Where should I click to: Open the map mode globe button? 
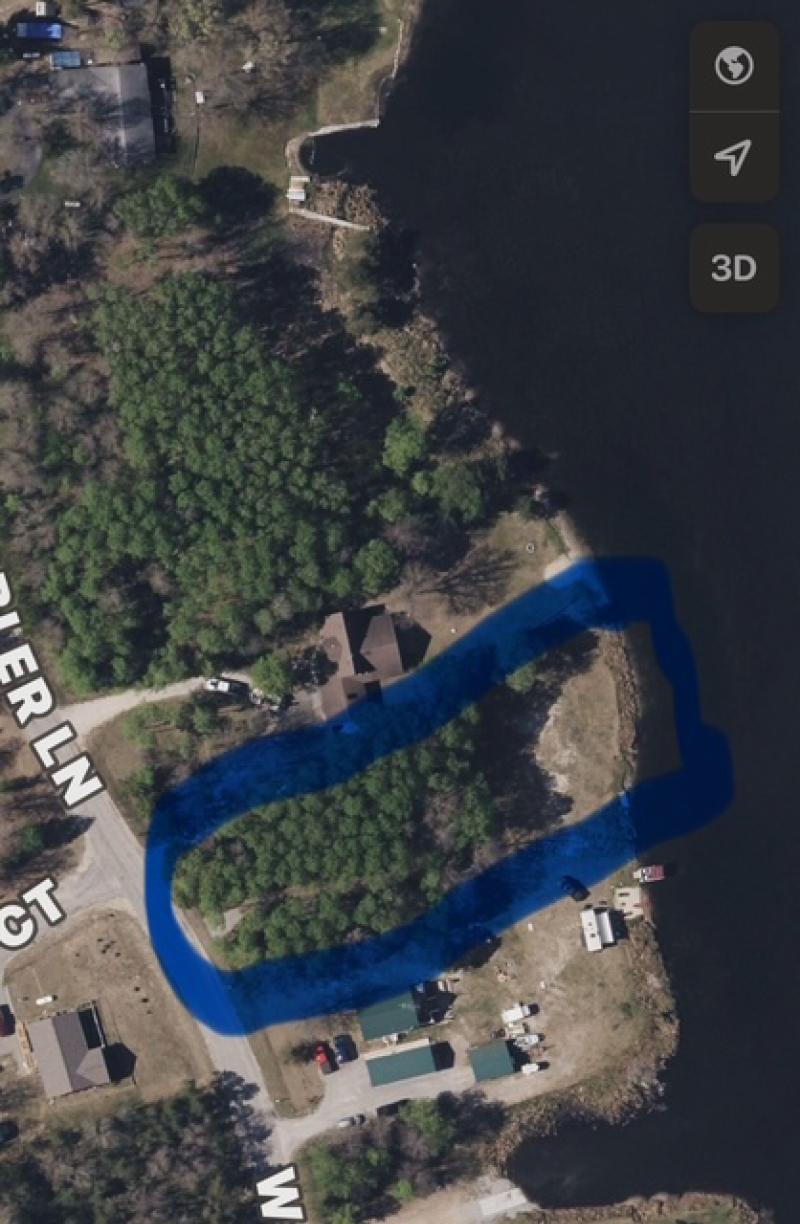(x=733, y=67)
